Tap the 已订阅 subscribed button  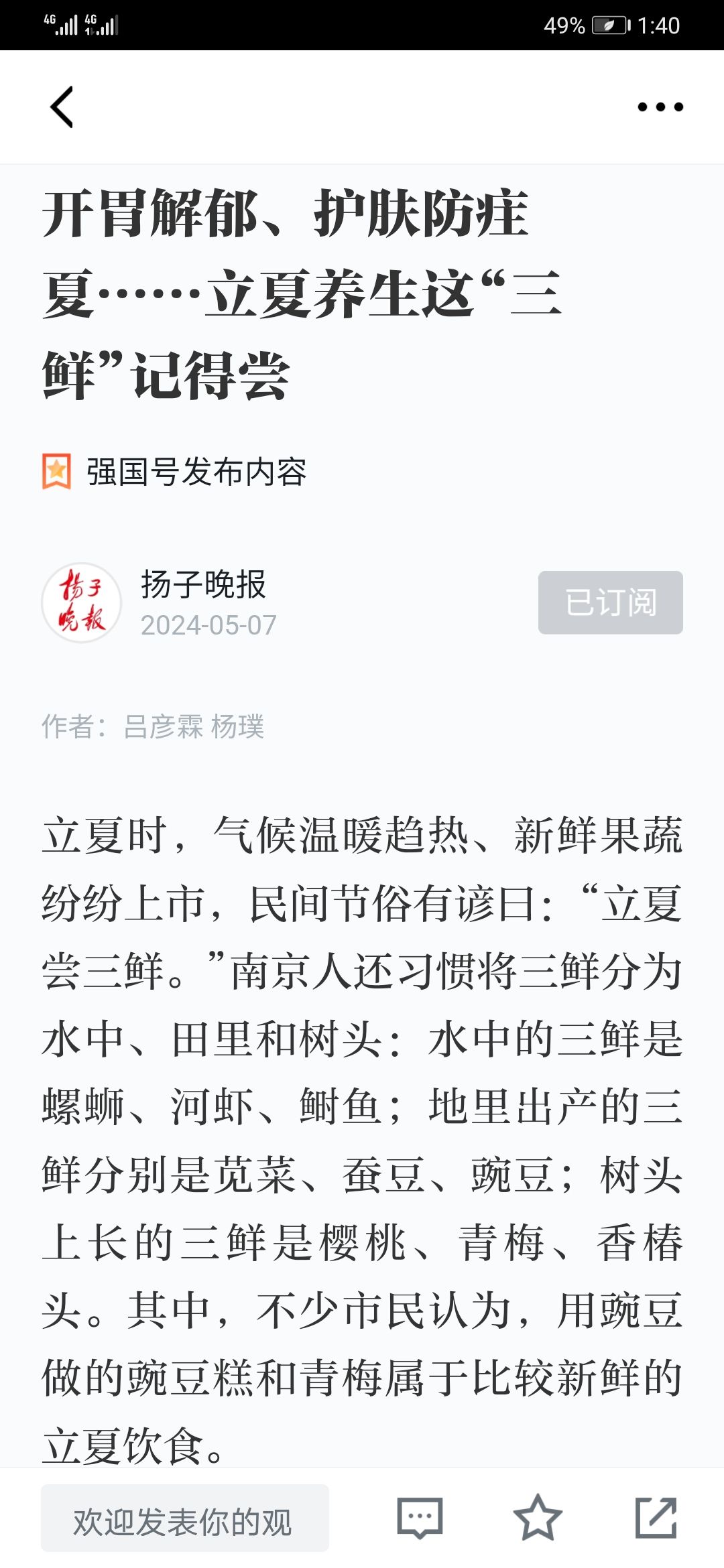[611, 602]
